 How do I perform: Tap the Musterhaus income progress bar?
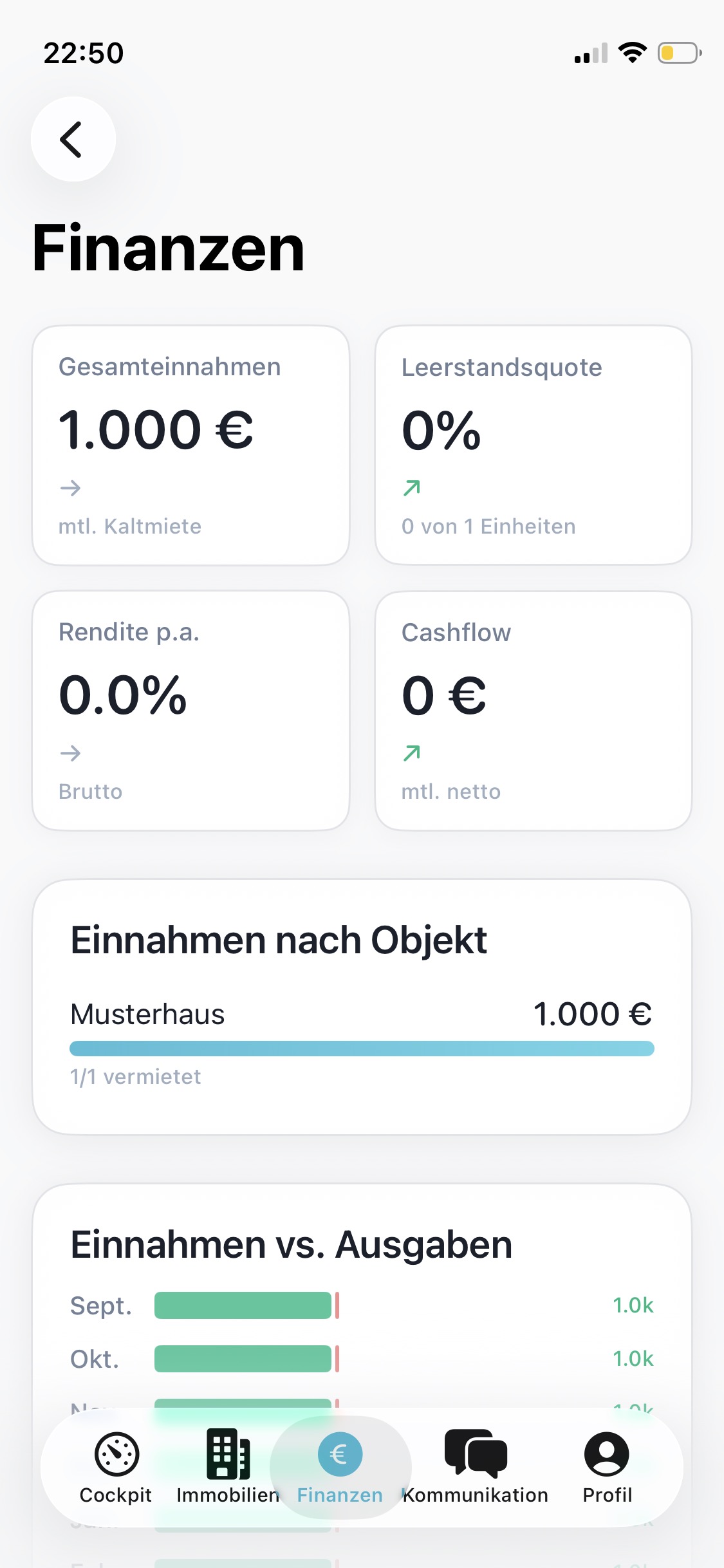[x=362, y=1047]
